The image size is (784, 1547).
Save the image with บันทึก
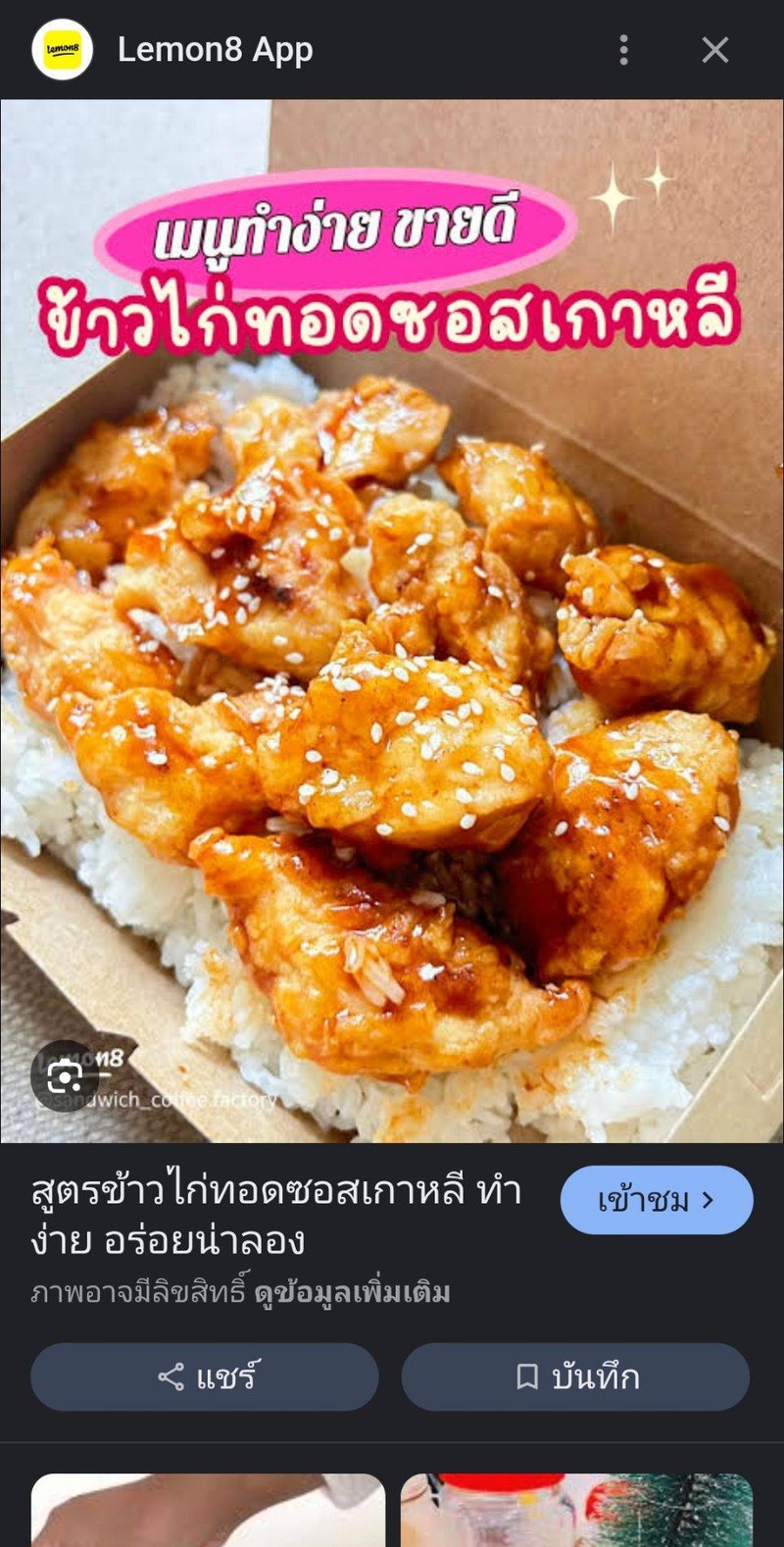point(575,1376)
